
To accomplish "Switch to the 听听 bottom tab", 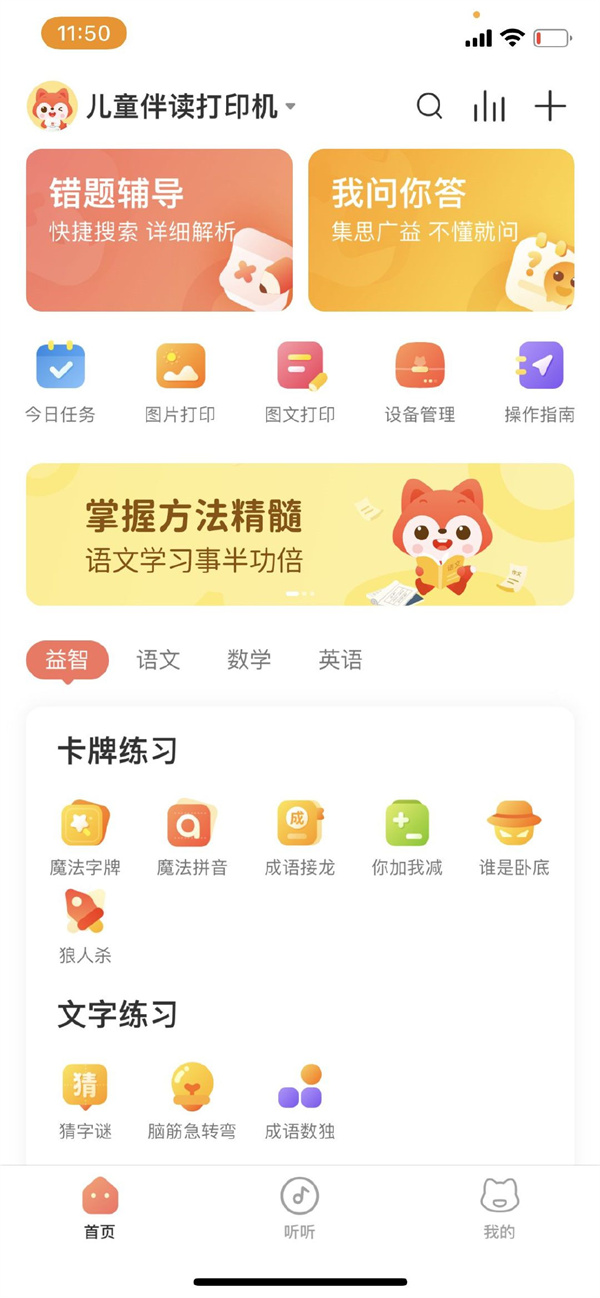I will coord(299,1208).
